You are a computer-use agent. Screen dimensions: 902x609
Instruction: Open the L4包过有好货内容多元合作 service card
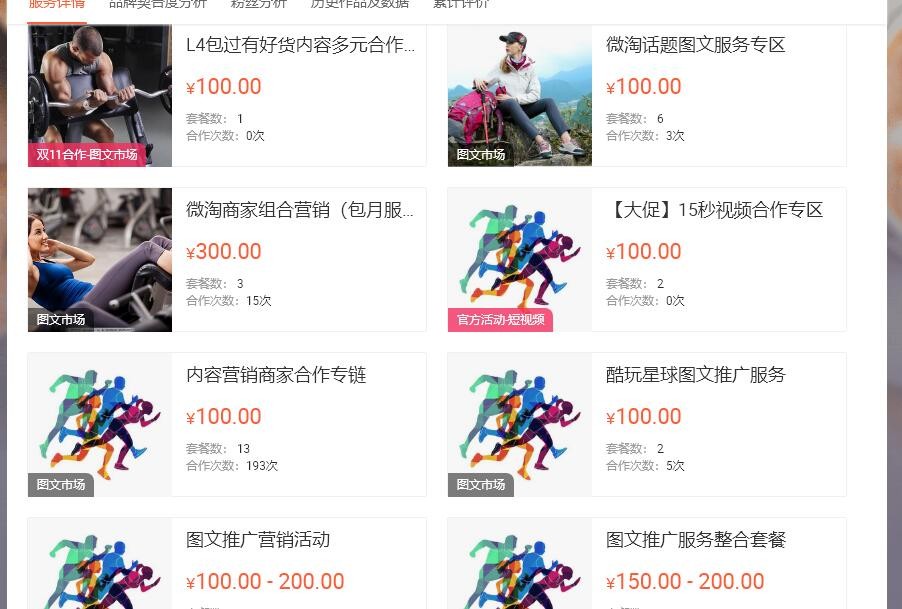300,45
